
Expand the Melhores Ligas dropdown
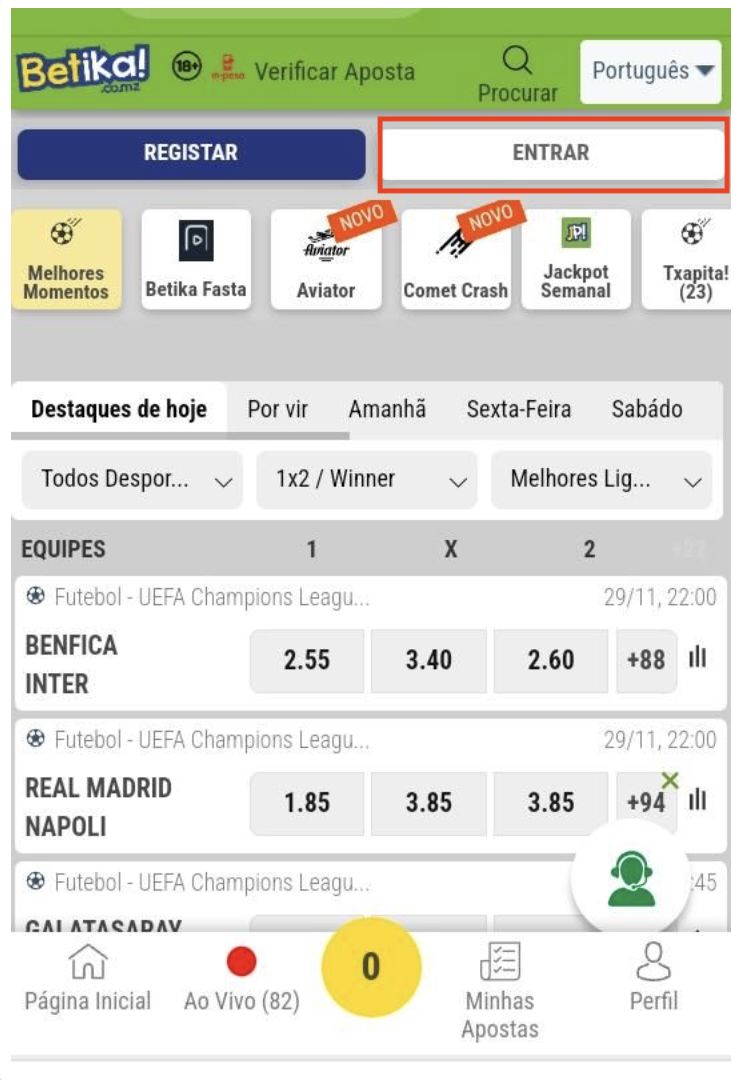pyautogui.click(x=601, y=479)
